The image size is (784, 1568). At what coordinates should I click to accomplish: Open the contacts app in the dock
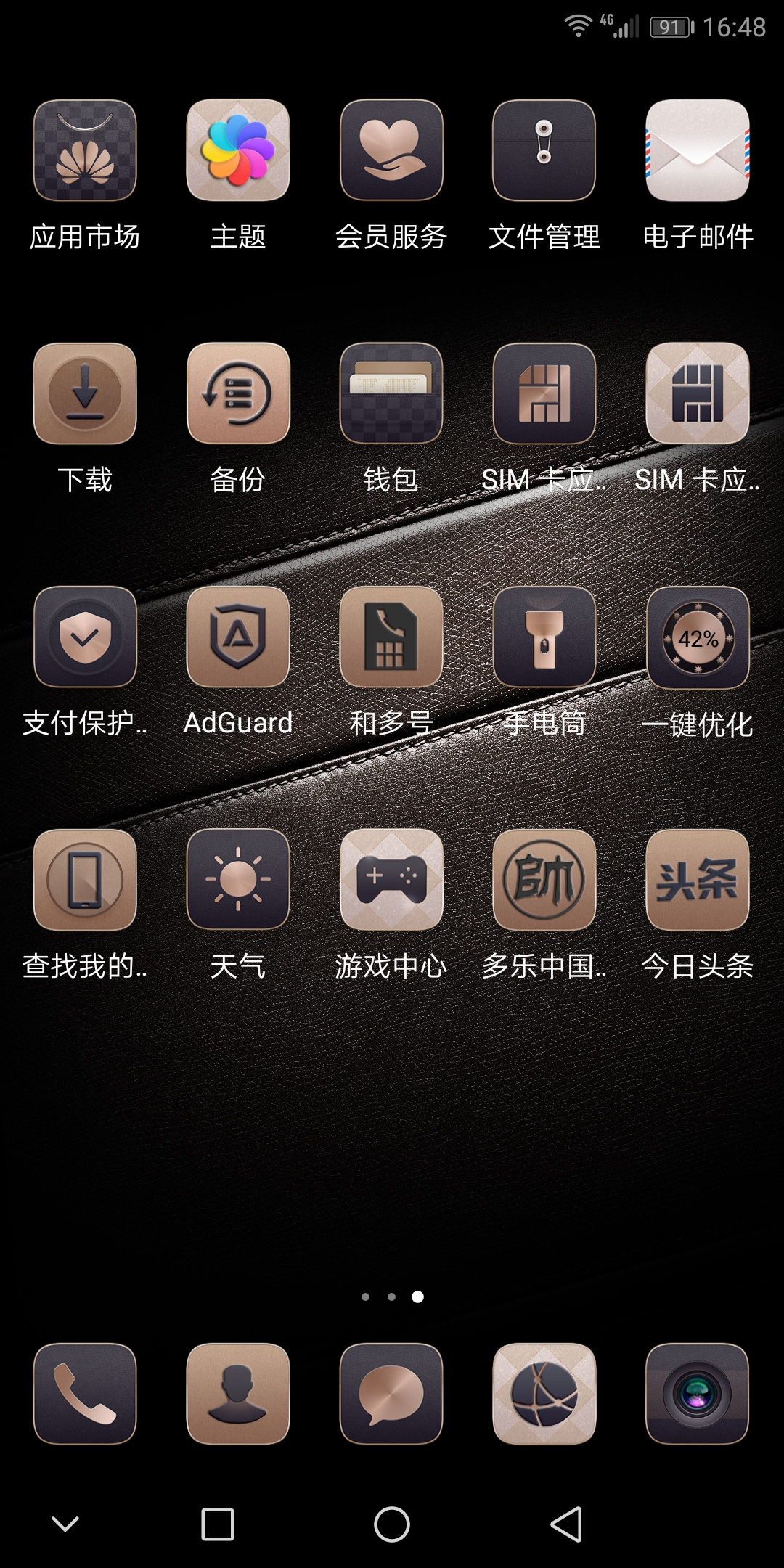coord(238,1394)
